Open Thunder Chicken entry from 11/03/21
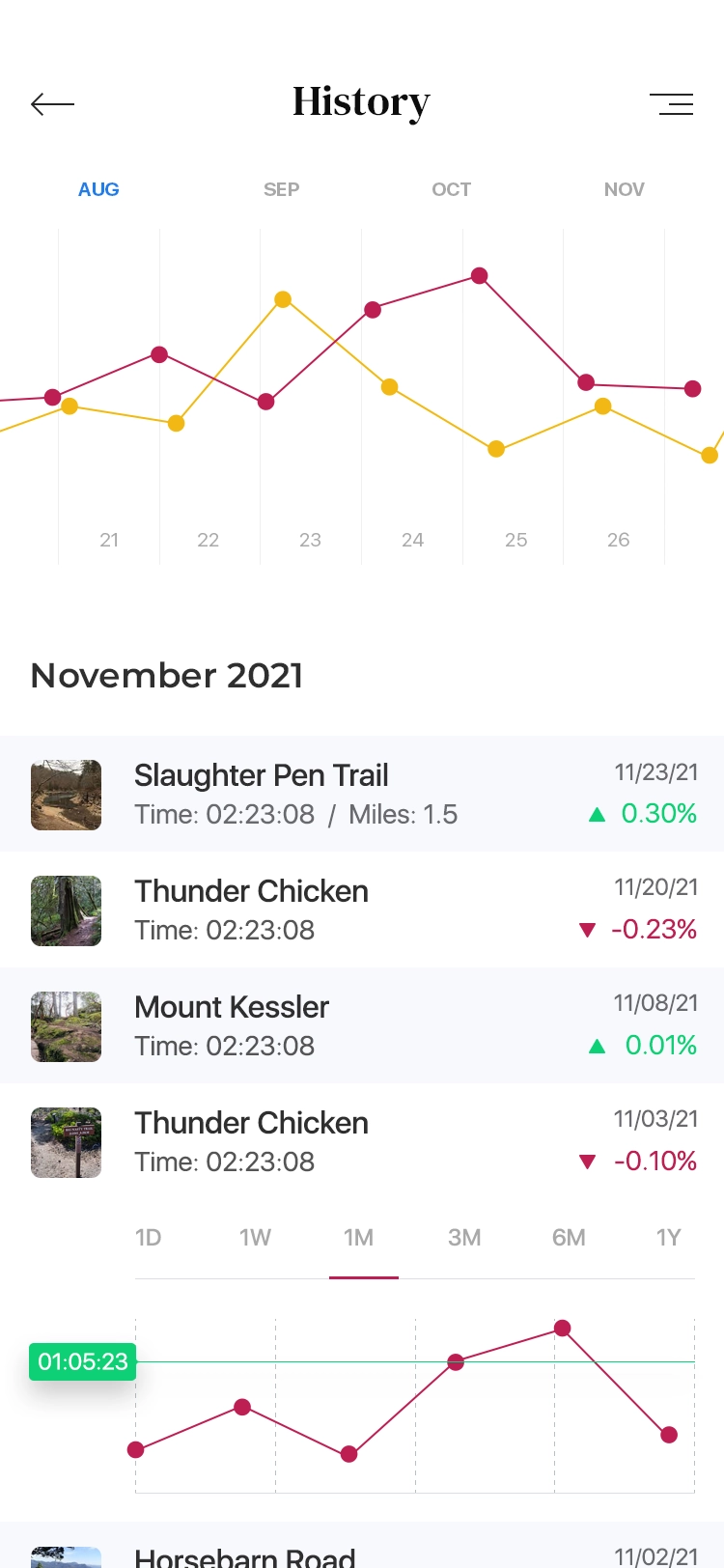This screenshot has width=724, height=1568. 362,1141
